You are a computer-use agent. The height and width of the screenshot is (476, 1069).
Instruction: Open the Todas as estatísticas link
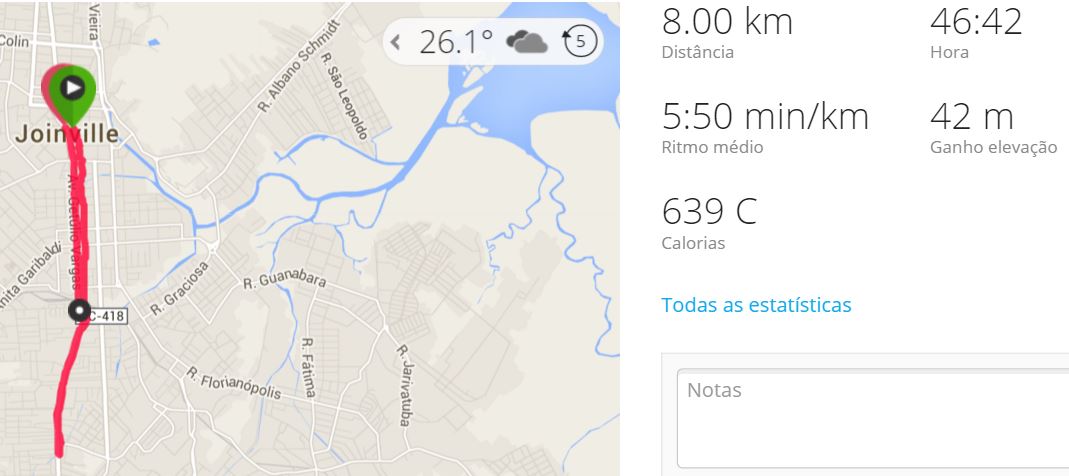point(756,305)
